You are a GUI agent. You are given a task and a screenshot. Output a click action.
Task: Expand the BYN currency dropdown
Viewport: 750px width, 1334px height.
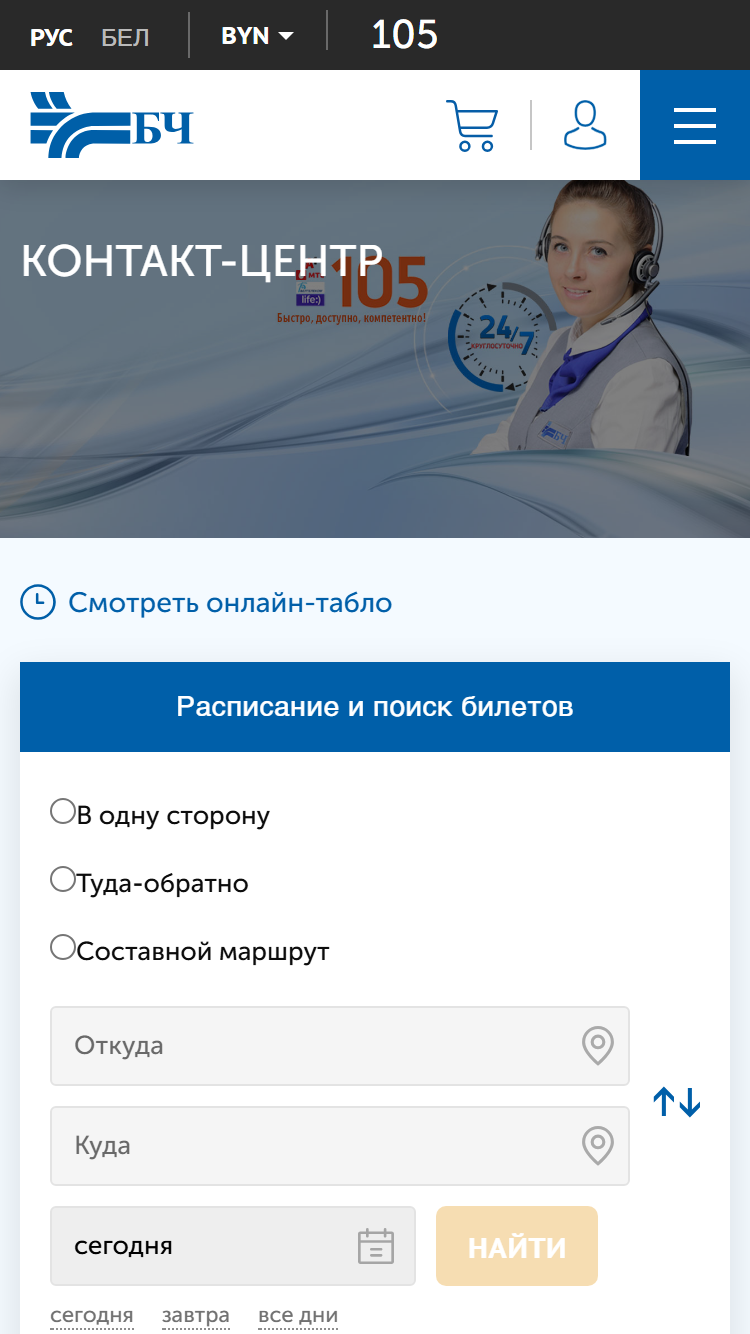pyautogui.click(x=257, y=36)
